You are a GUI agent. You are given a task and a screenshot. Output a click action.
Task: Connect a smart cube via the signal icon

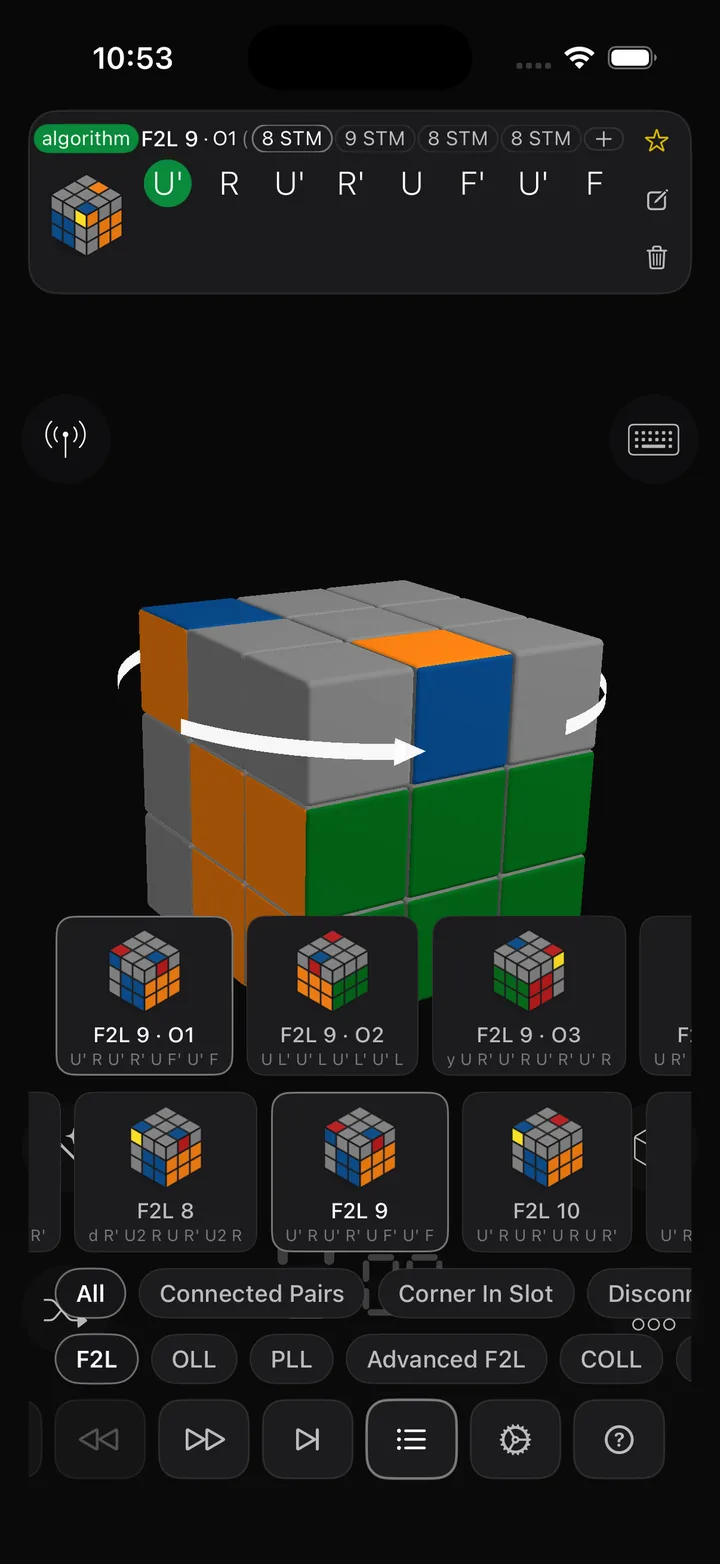click(x=66, y=439)
